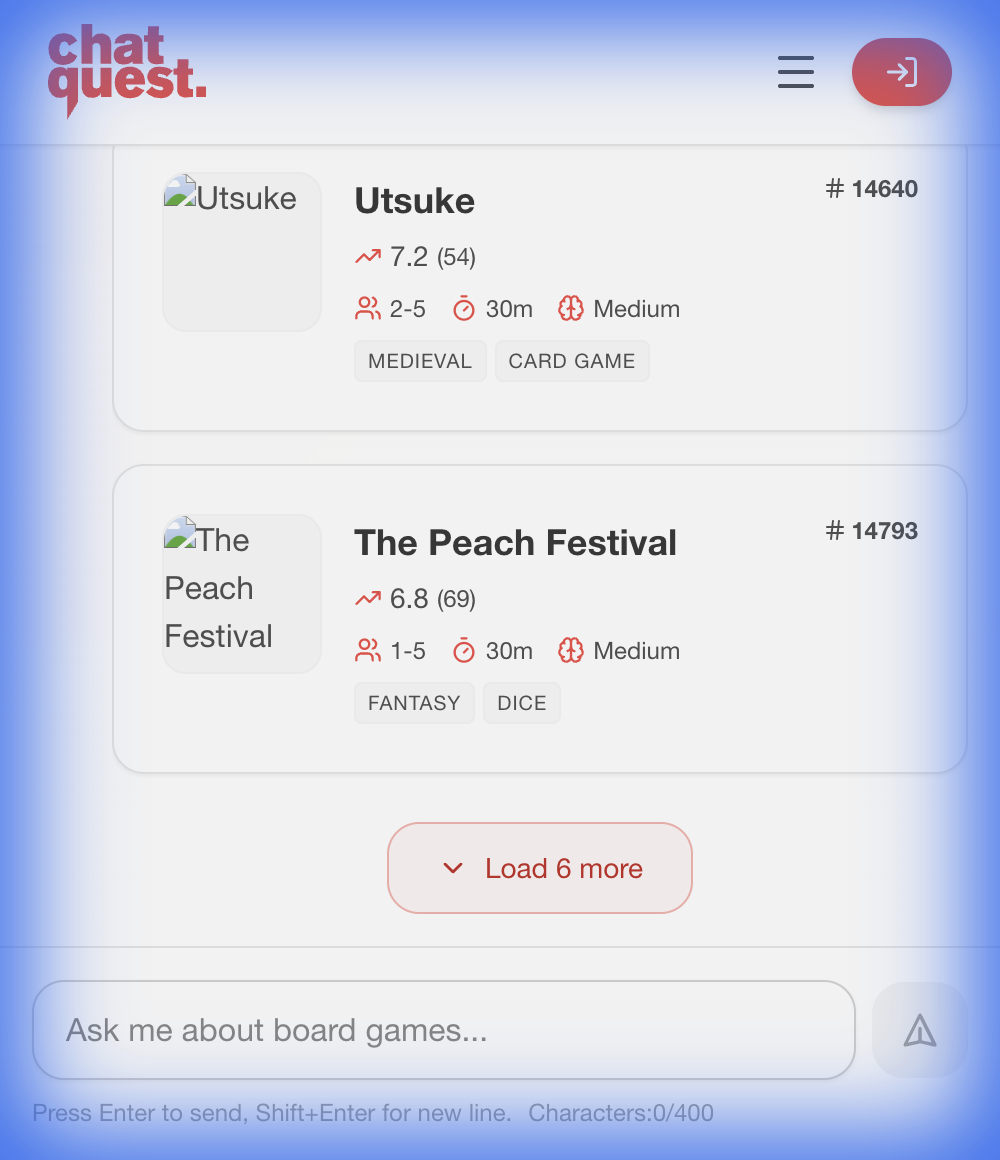Click the players icon on the Utsuke card
Screen dimensions: 1000x1160
pyautogui.click(x=367, y=308)
